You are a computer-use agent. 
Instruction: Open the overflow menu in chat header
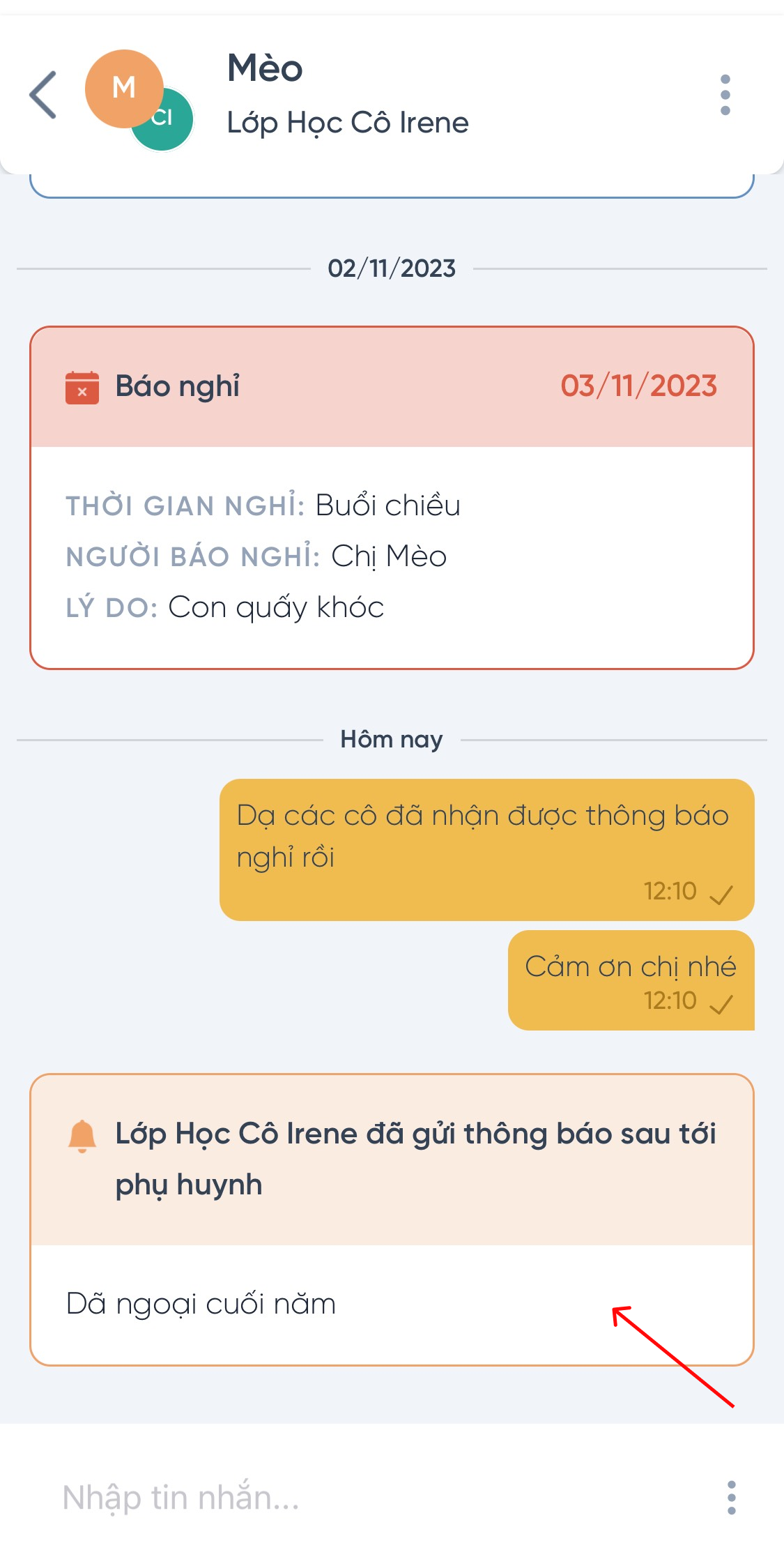click(725, 95)
